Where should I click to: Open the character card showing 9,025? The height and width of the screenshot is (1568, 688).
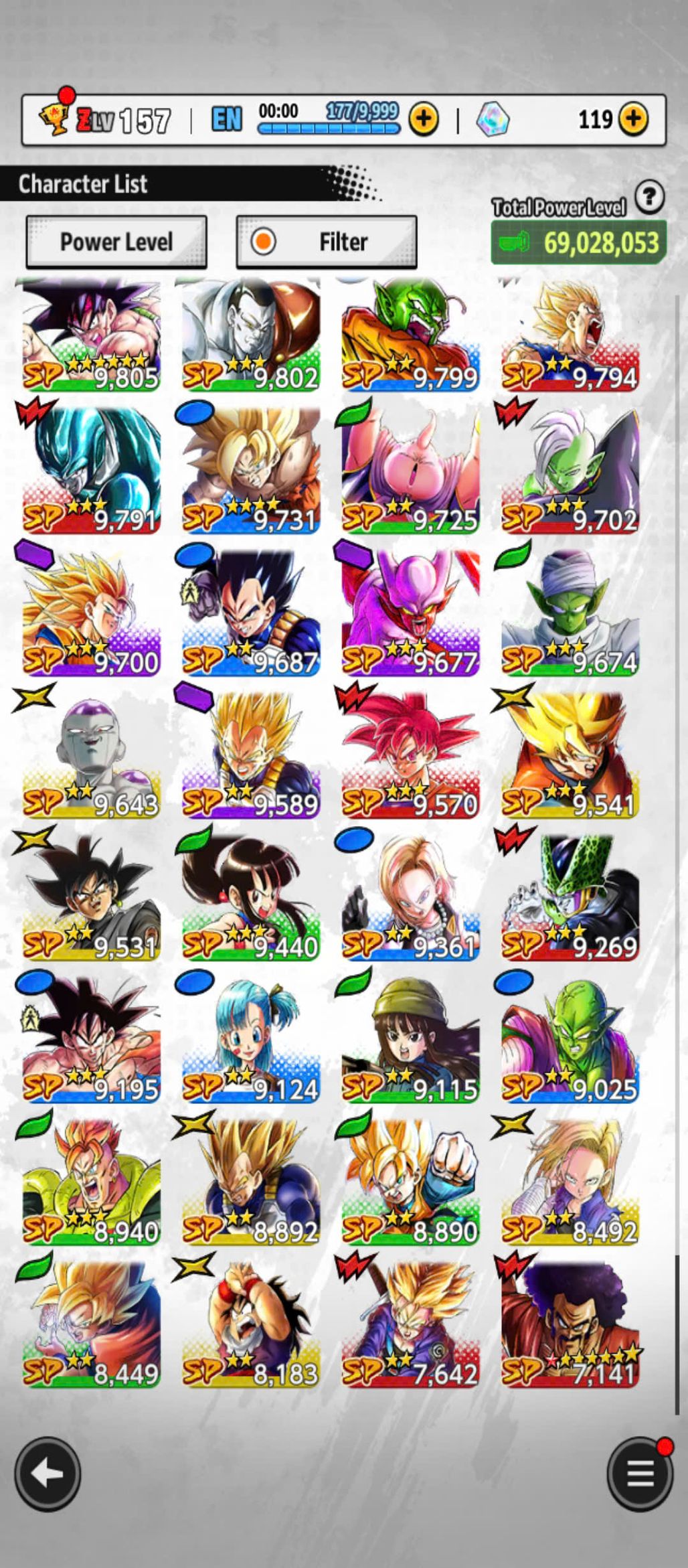tap(570, 1040)
